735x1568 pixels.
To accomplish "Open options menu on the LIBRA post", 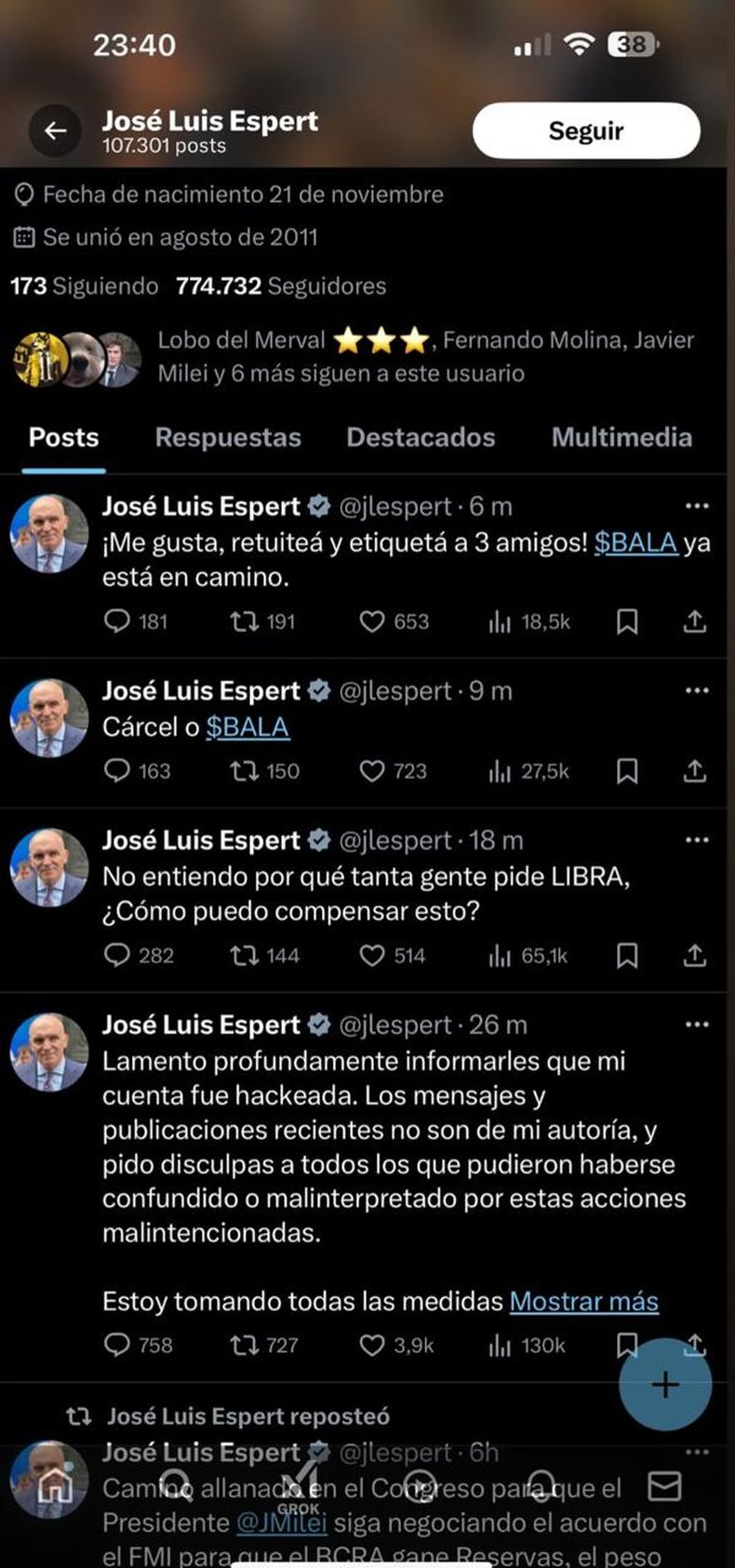I will tap(696, 838).
